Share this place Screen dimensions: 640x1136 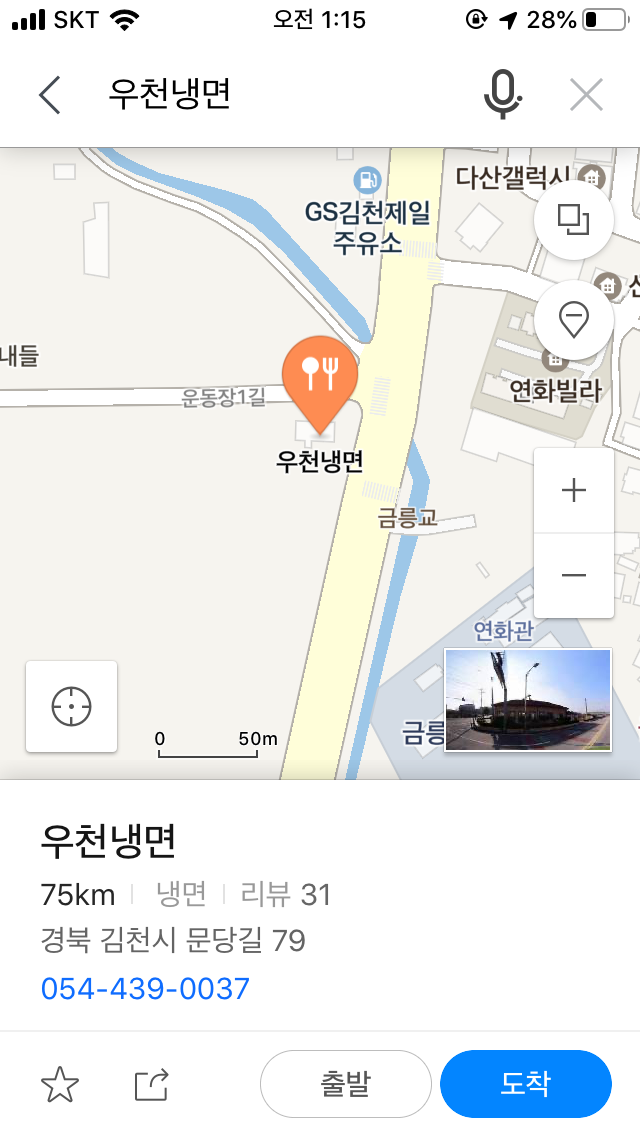[x=152, y=1084]
